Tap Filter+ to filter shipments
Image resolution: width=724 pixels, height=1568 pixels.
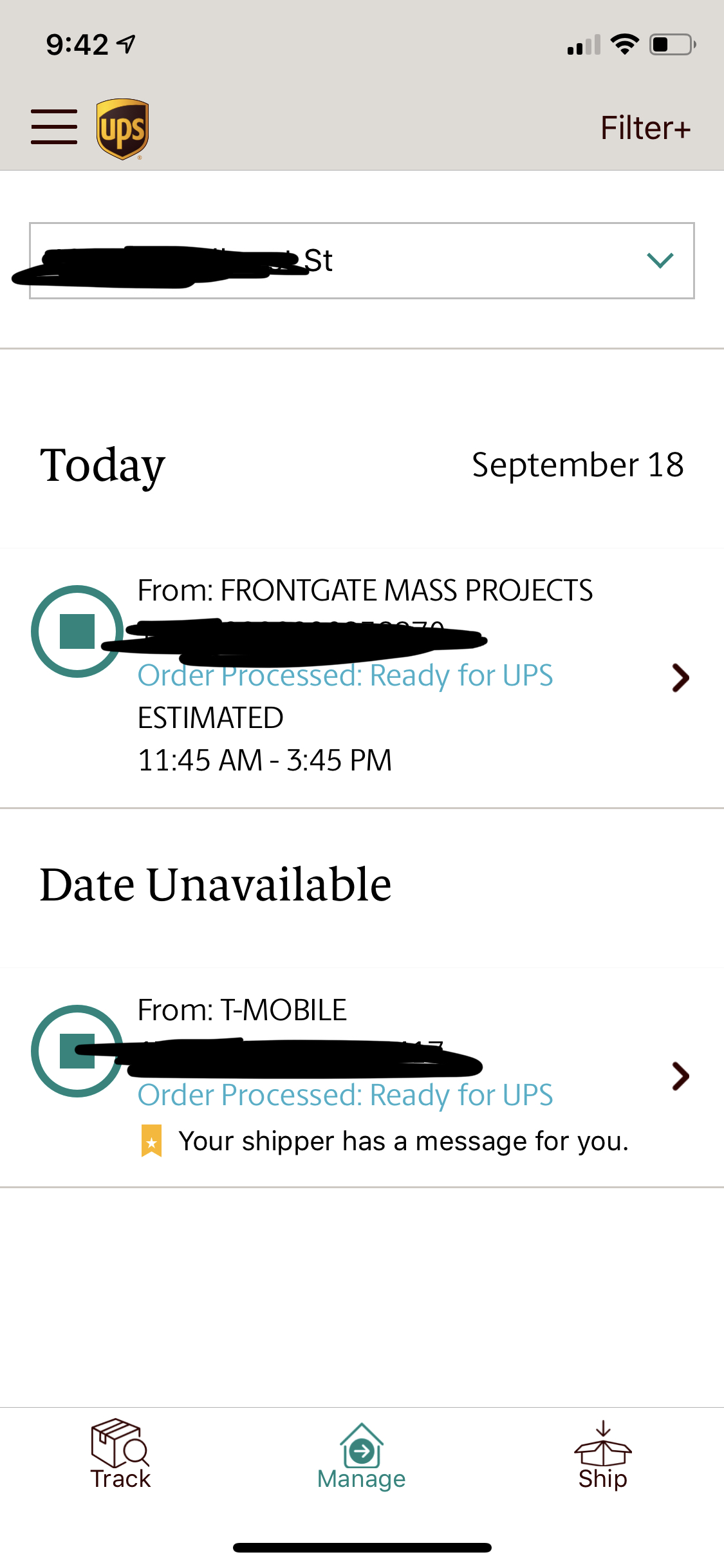tap(645, 127)
